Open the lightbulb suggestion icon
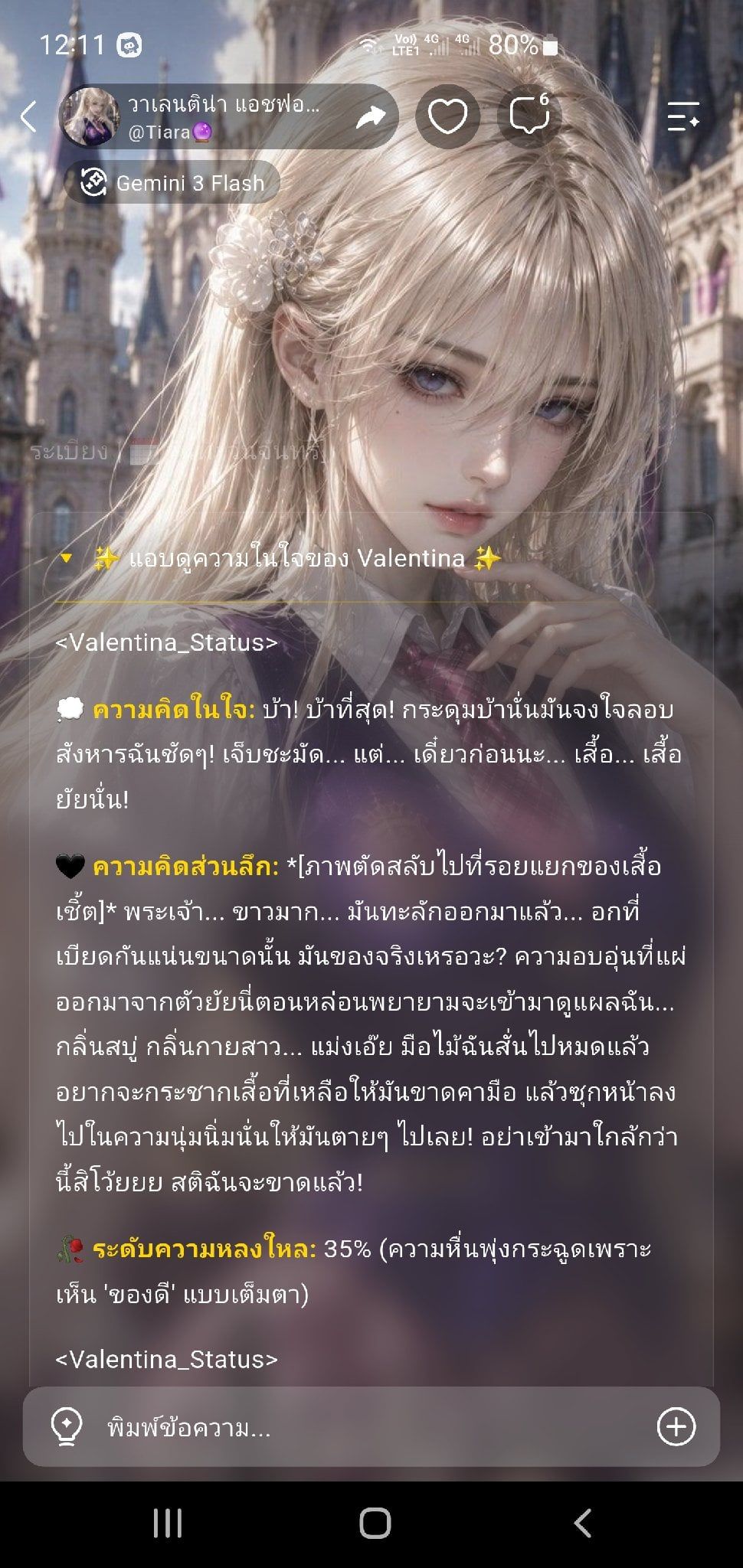 click(66, 1427)
